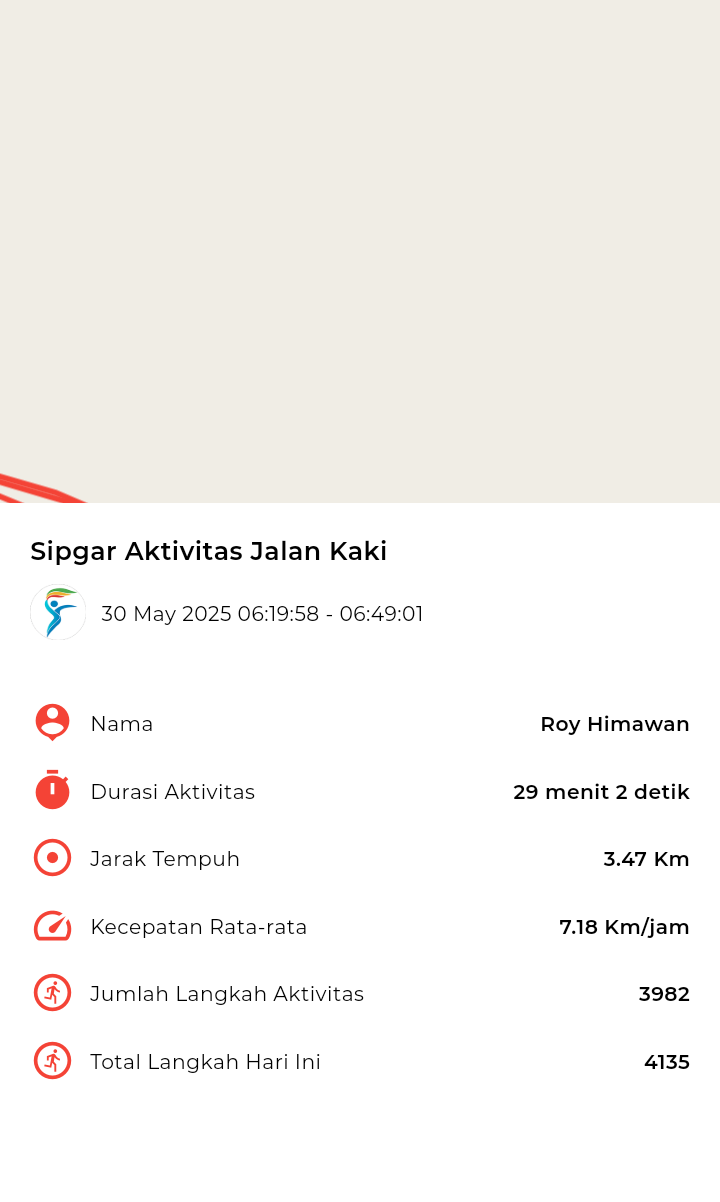The image size is (720, 1202).
Task: Expand the Jumlah Langkah Aktivitas entry
Action: coord(360,993)
